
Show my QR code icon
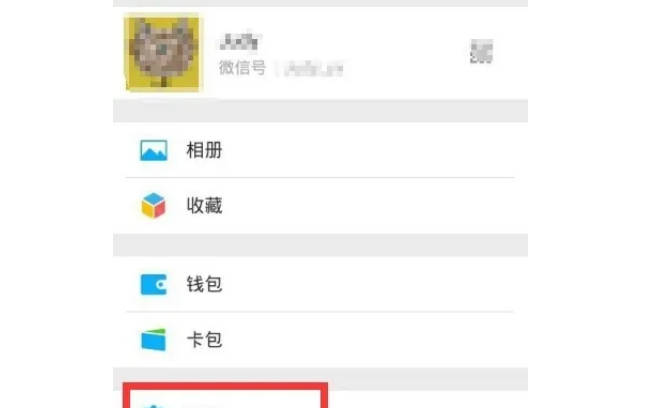pyautogui.click(x=481, y=53)
